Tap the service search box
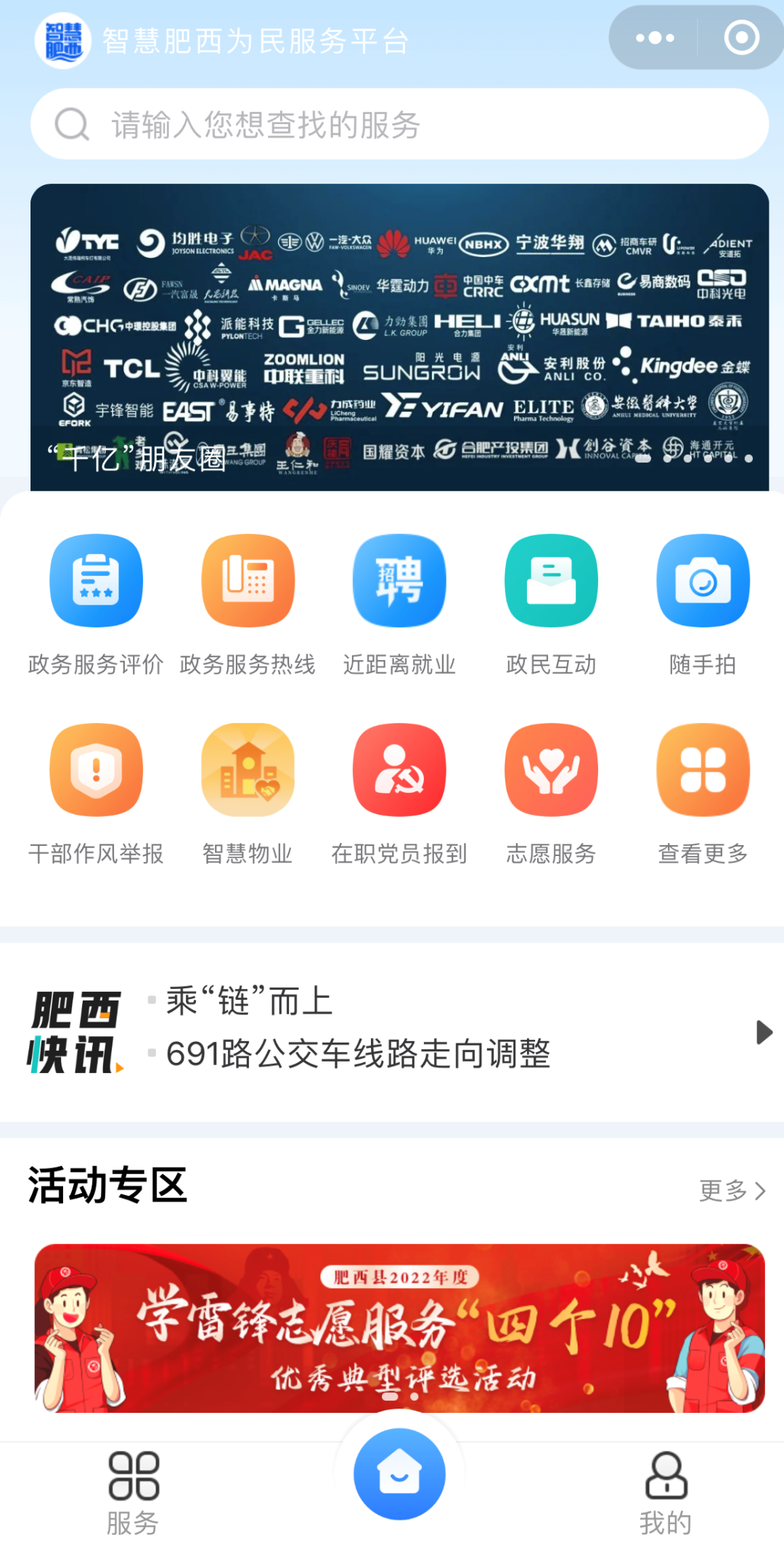The height and width of the screenshot is (1556, 784). pos(399,124)
